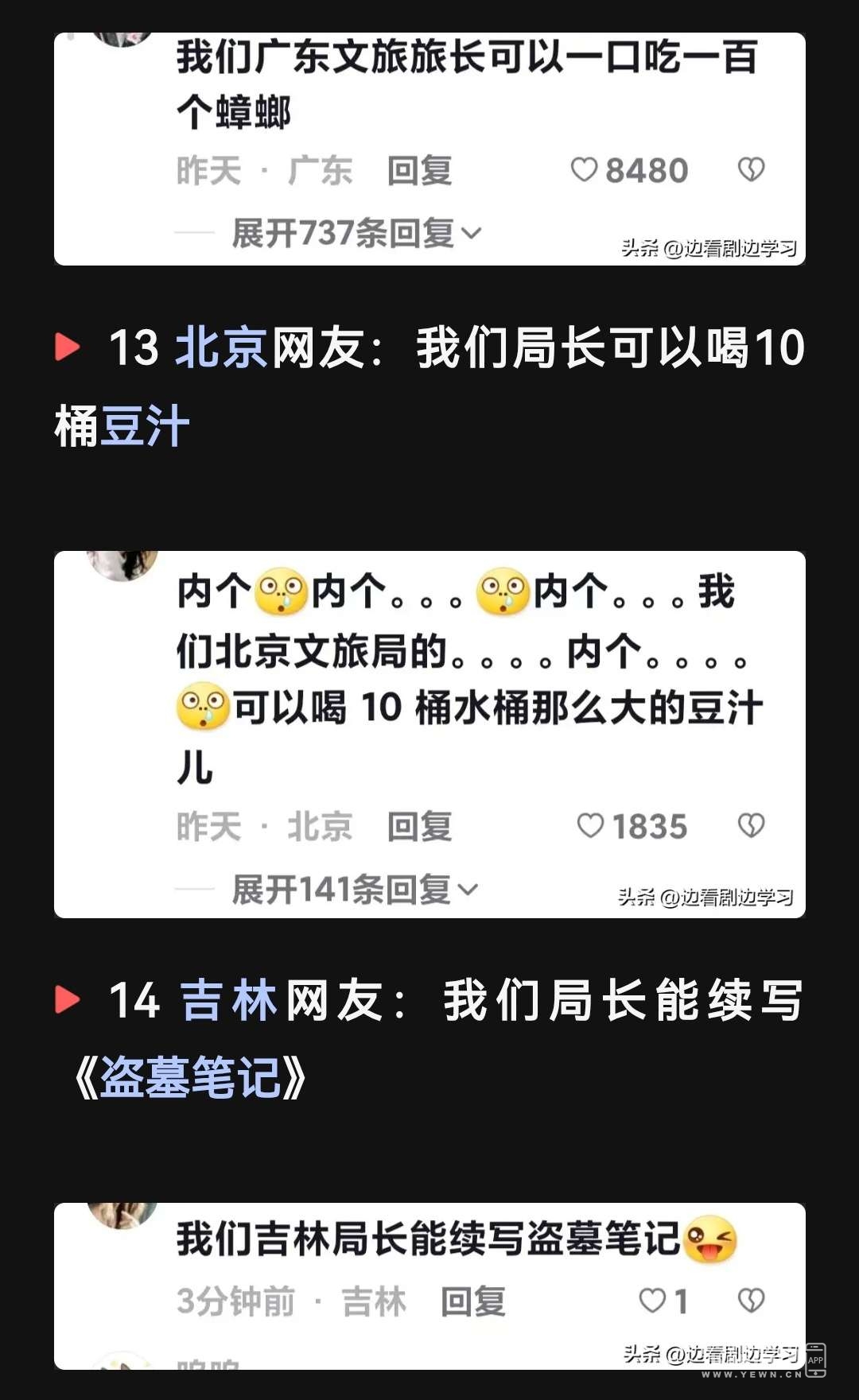View the Jilin 盗墓笔记 comment image
The image size is (859, 1400).
tap(429, 1286)
